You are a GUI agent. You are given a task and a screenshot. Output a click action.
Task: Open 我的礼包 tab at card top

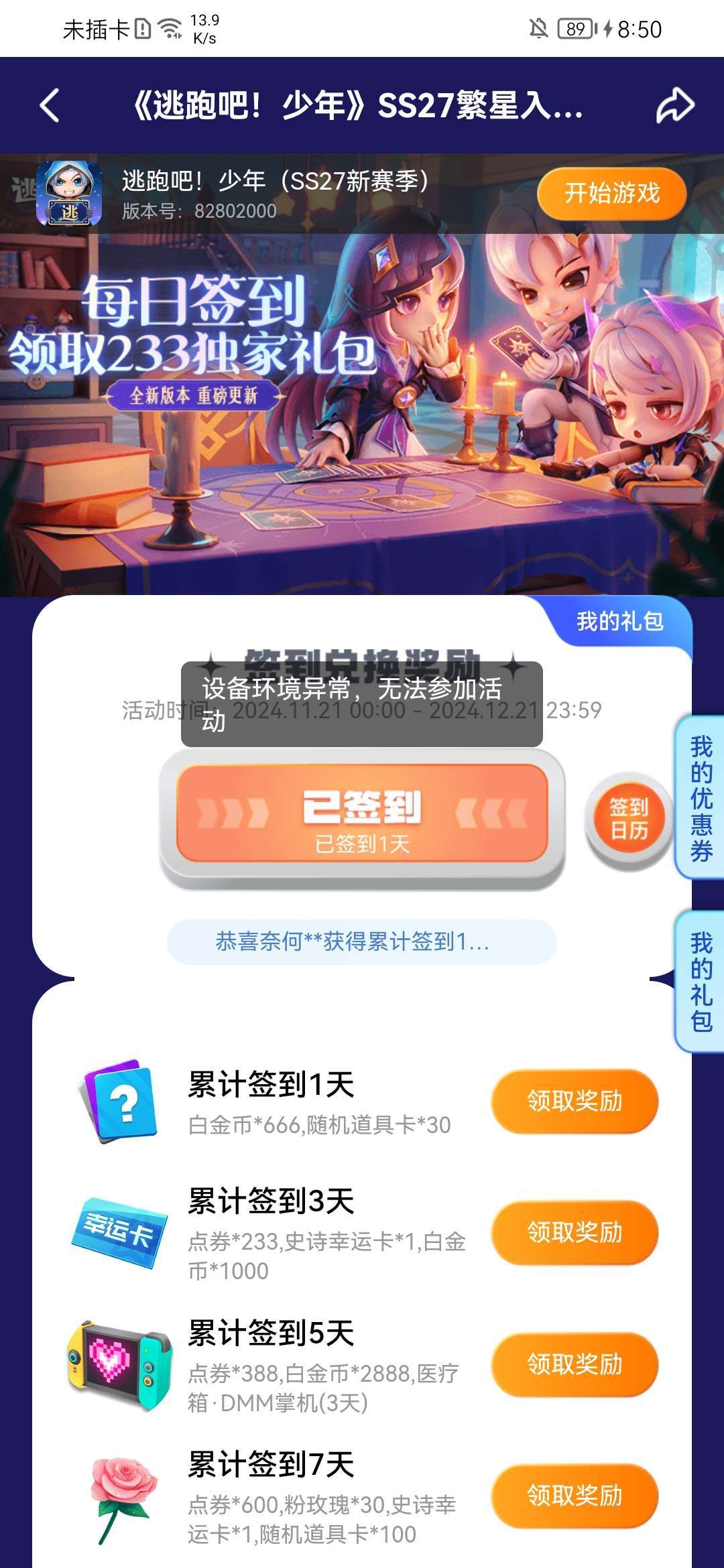click(x=619, y=621)
